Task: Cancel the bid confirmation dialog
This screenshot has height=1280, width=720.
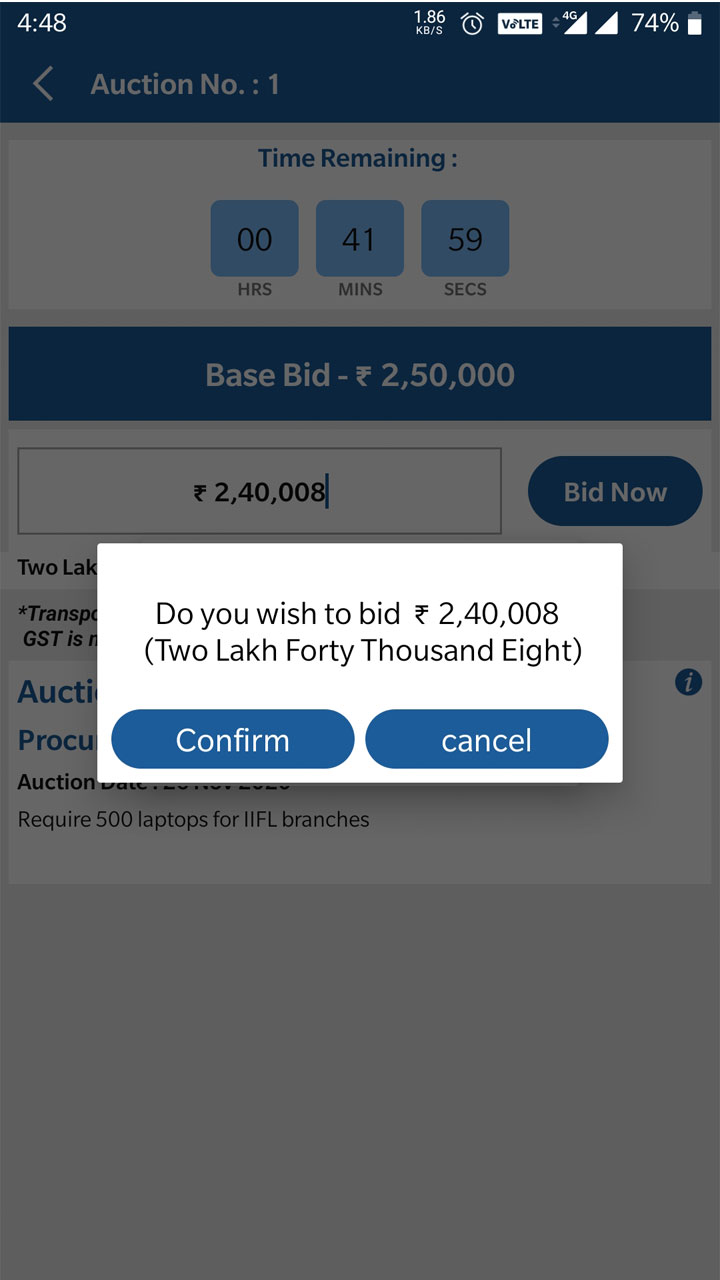Action: [x=487, y=739]
